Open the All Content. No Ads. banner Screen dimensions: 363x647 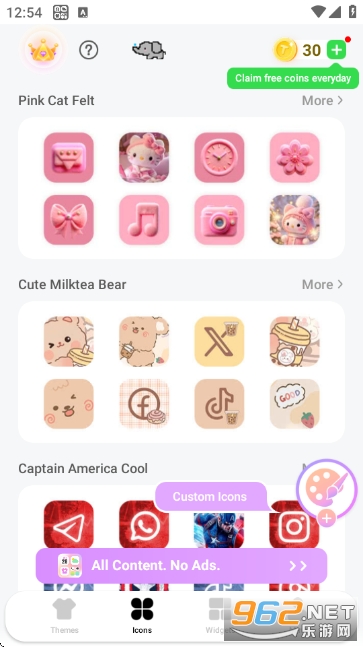pyautogui.click(x=182, y=565)
